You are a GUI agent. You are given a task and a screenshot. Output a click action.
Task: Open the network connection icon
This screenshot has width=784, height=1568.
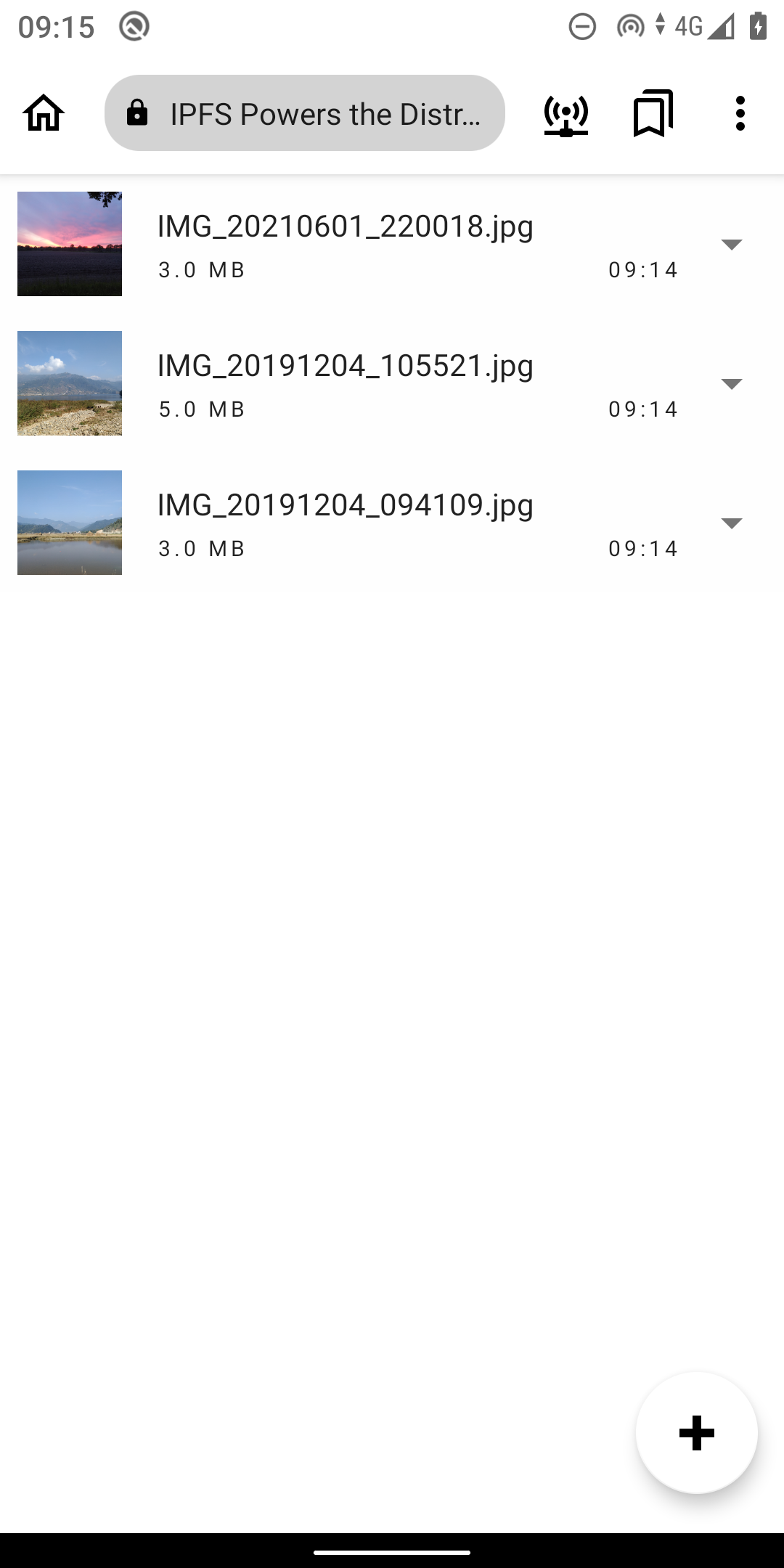point(566,113)
